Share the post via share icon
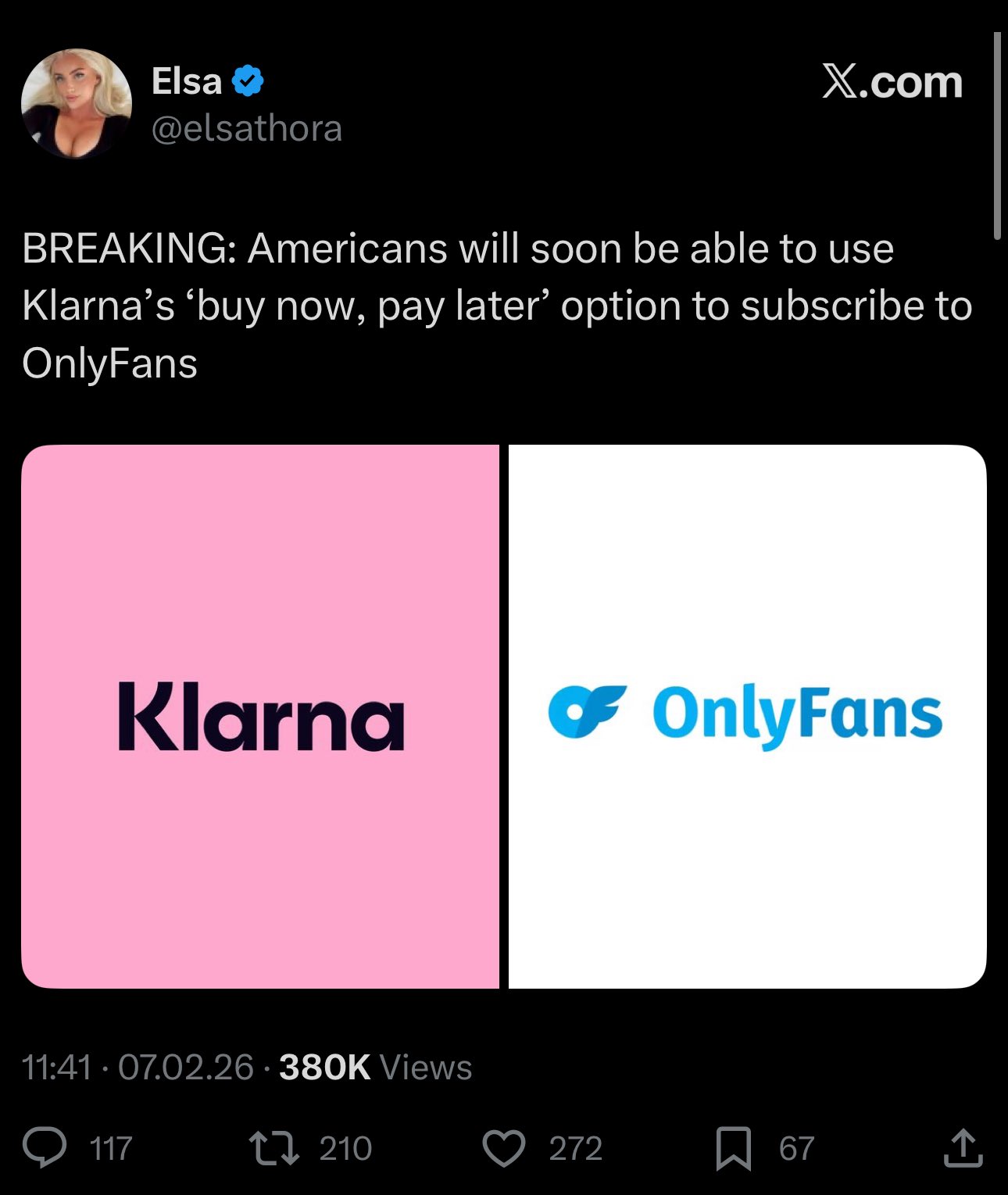 point(963,1147)
